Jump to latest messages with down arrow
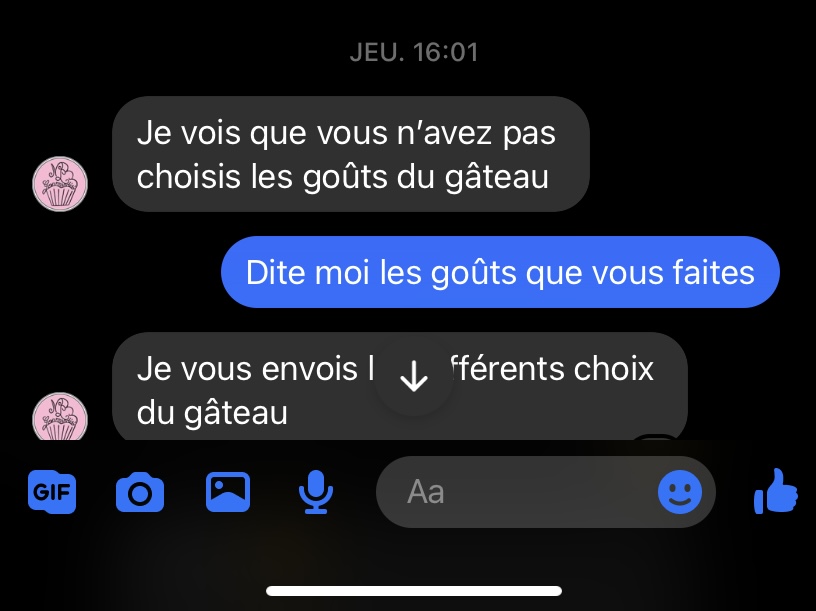Image resolution: width=816 pixels, height=611 pixels. 413,377
